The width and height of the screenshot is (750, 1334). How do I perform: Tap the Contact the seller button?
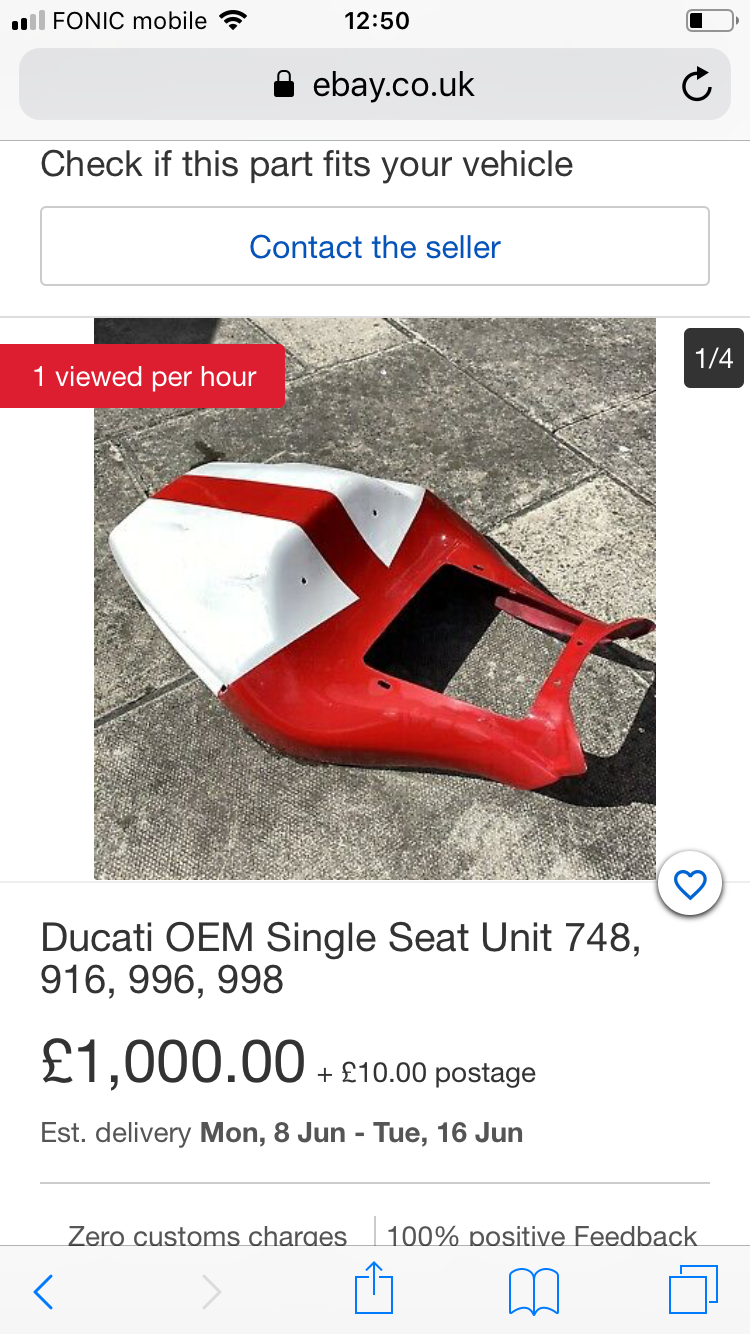tap(375, 247)
